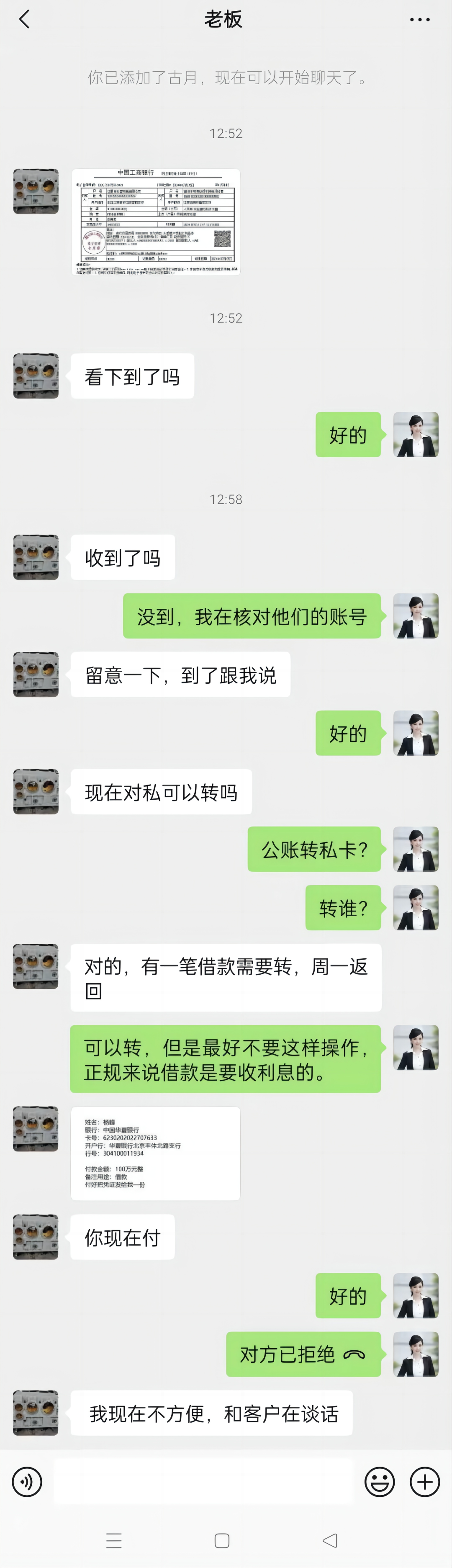Tap the system back triangle
This screenshot has width=452, height=1568.
pos(330,1541)
